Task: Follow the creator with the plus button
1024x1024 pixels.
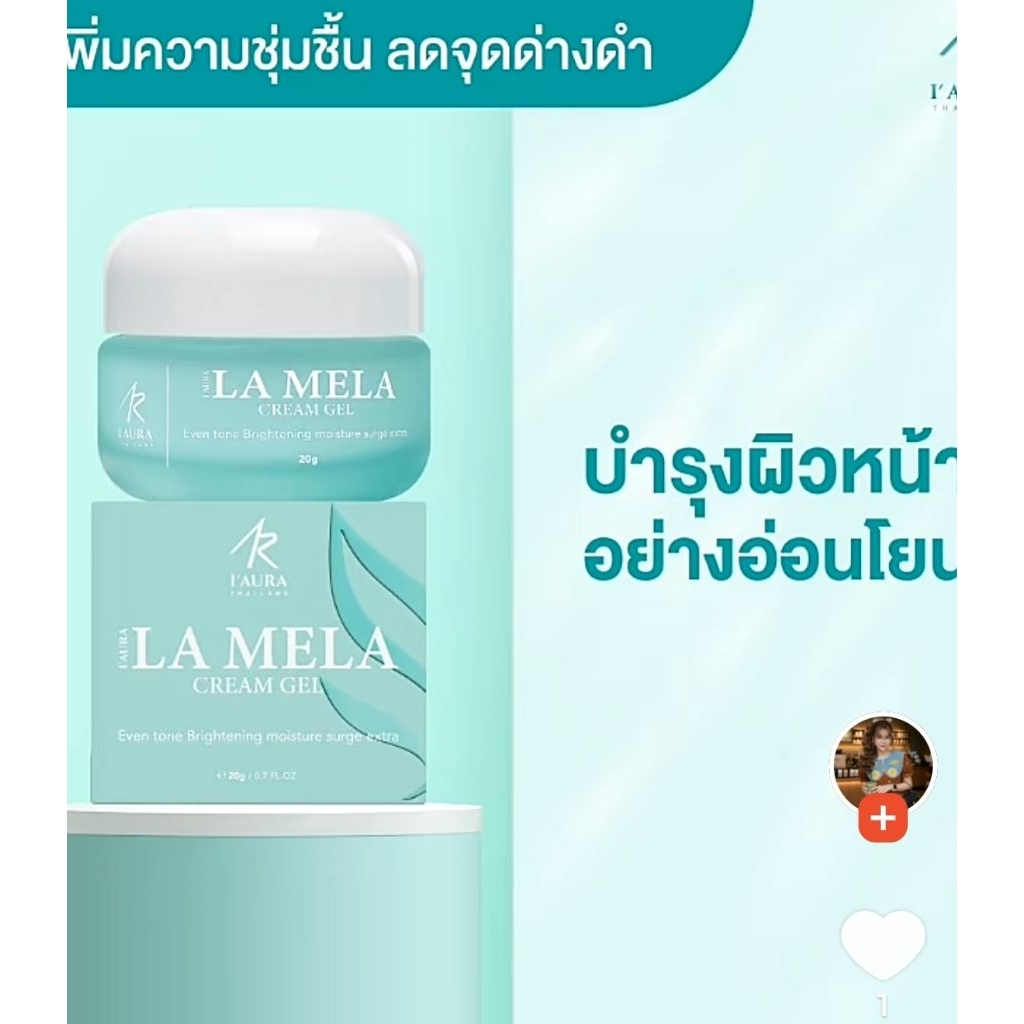Action: (883, 818)
